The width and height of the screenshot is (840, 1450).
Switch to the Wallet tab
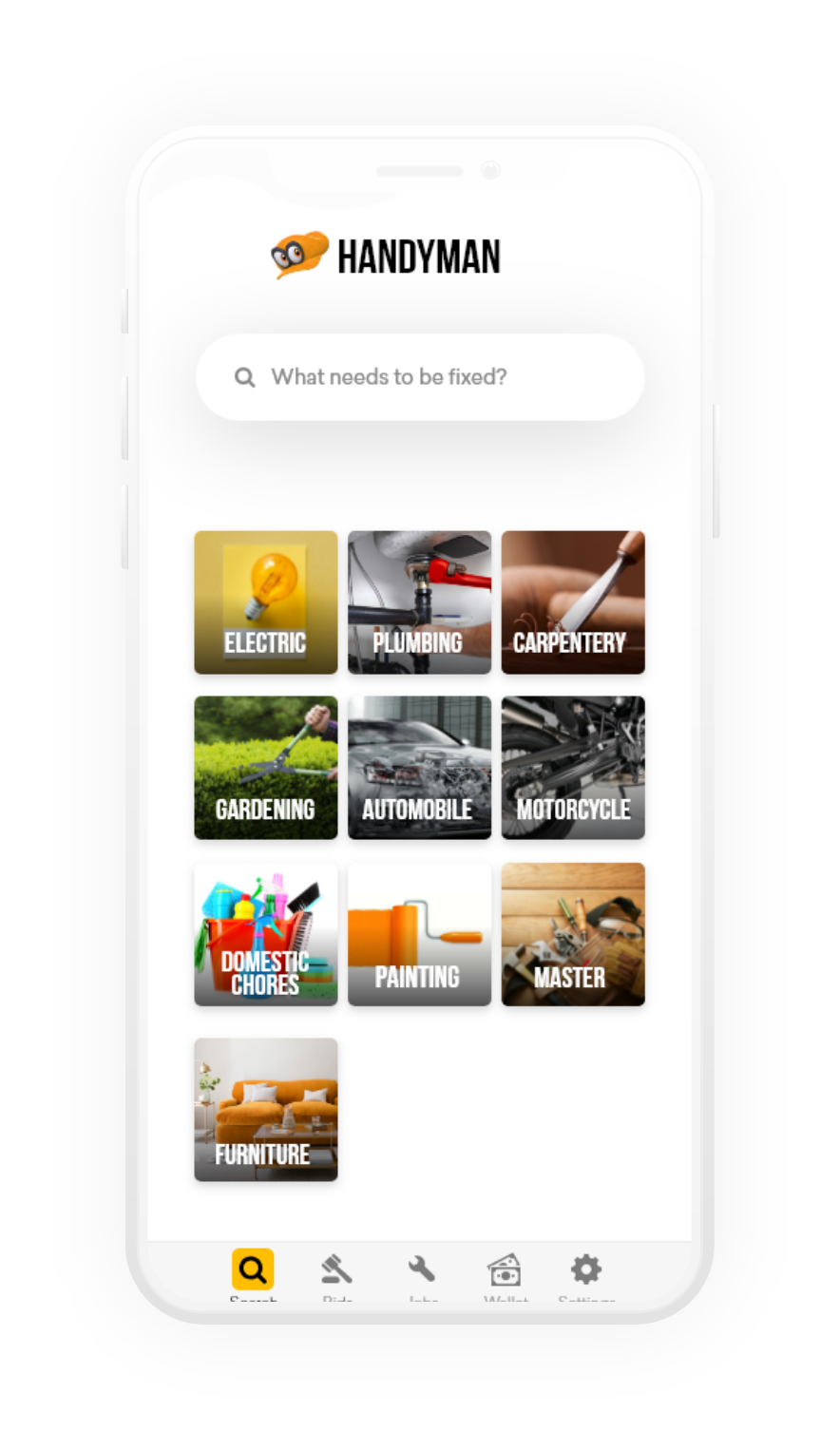[505, 1271]
